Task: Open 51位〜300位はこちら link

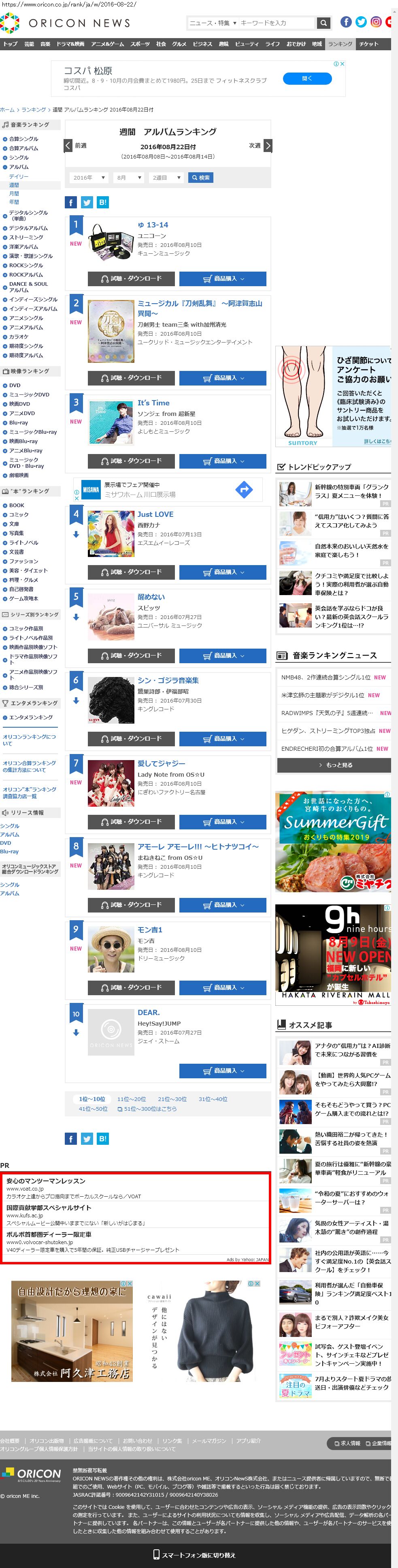Action: tap(150, 1108)
